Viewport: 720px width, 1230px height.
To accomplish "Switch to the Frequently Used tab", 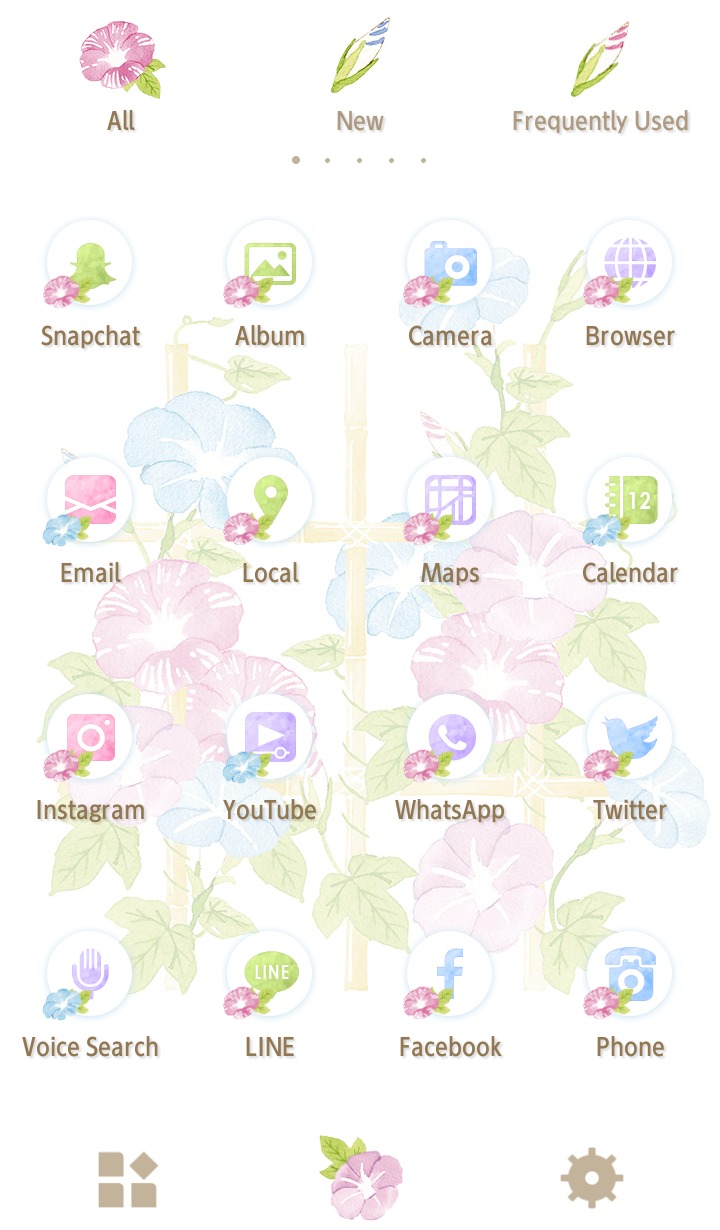I will click(600, 78).
